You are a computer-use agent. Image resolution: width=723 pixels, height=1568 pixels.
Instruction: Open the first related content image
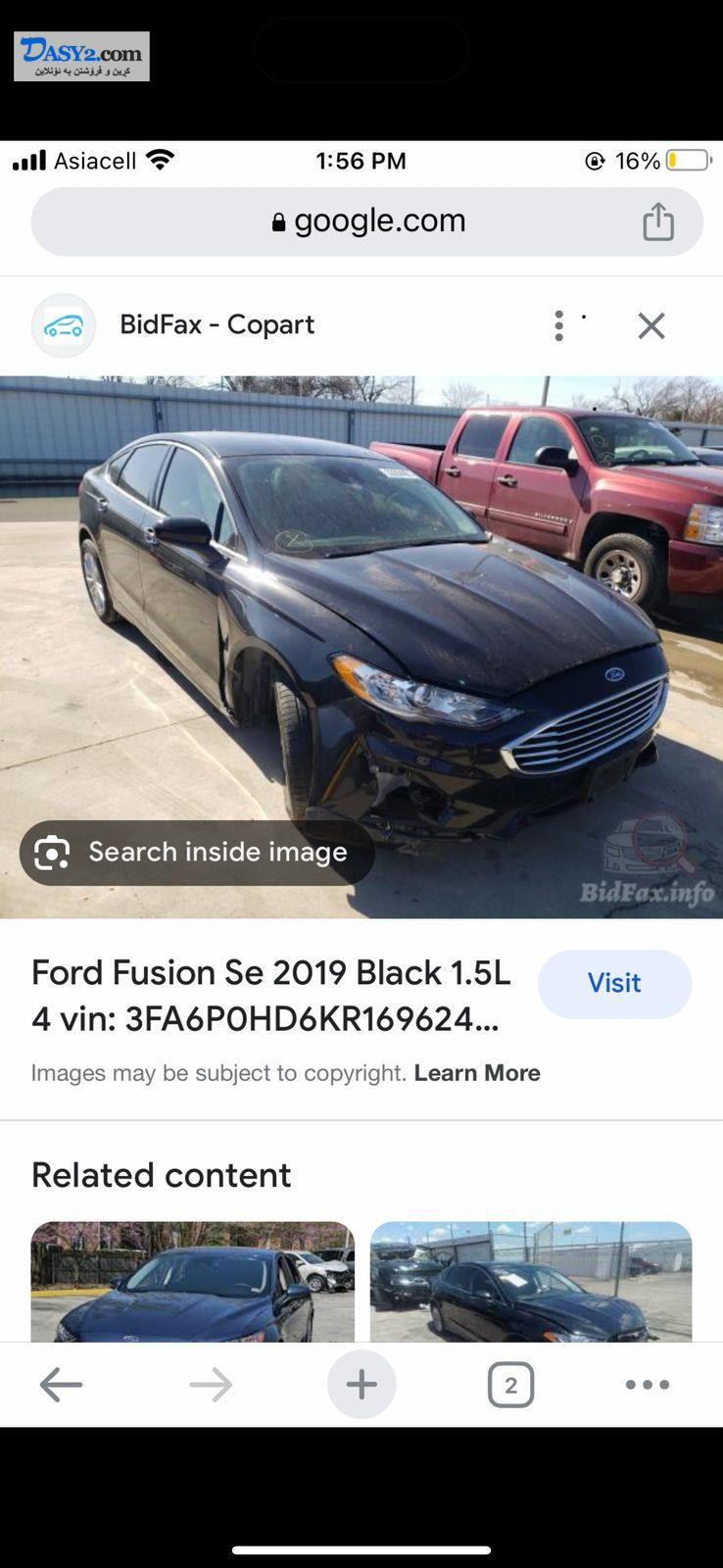pyautogui.click(x=193, y=1281)
